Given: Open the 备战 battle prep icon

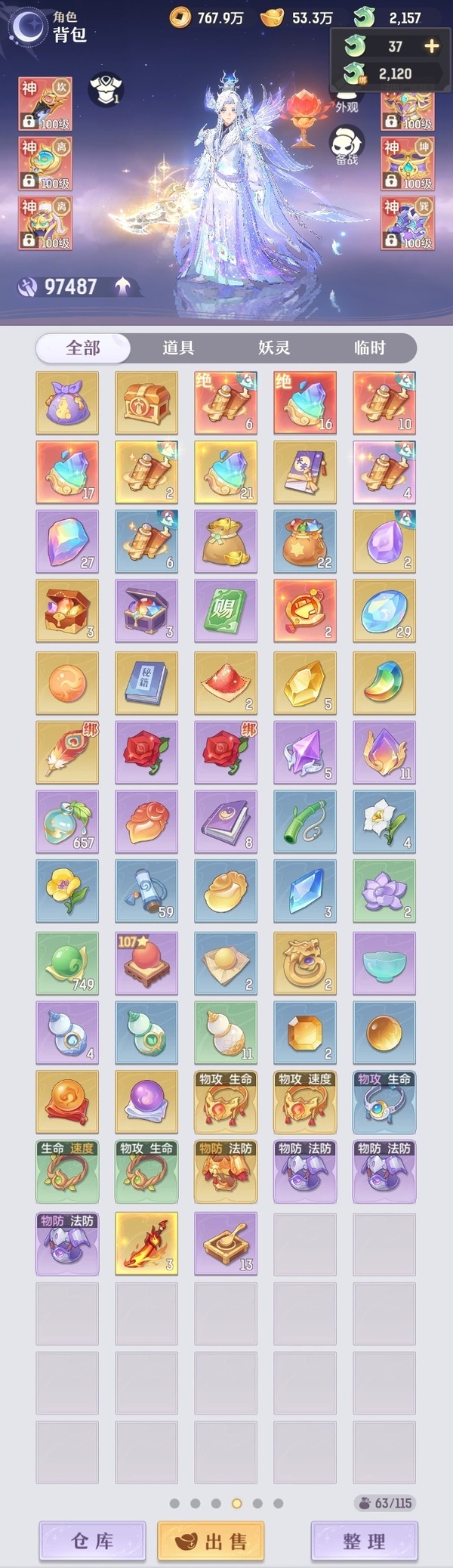Looking at the screenshot, I should tap(347, 146).
